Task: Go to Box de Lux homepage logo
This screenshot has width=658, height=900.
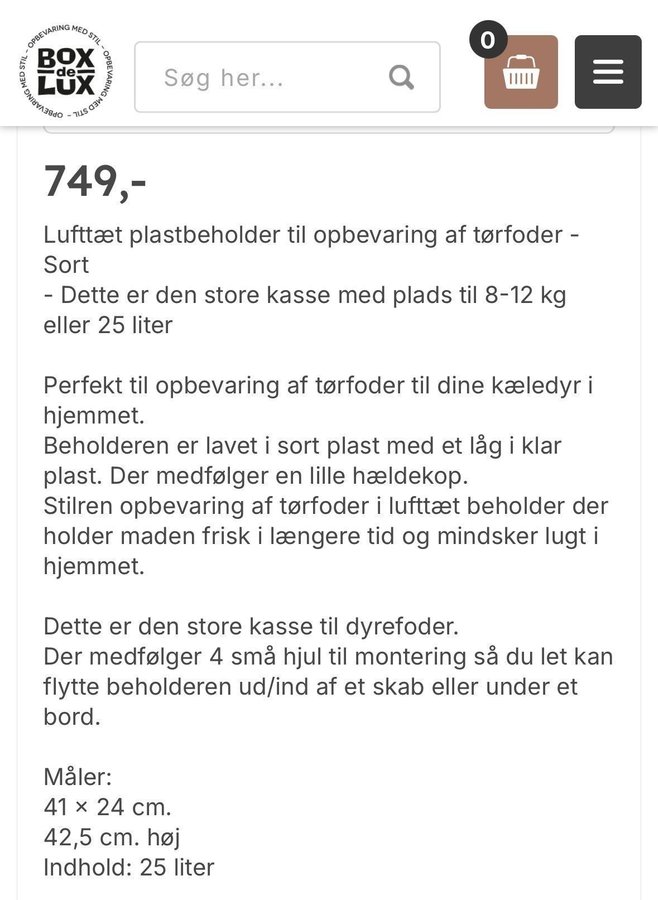Action: tap(66, 72)
